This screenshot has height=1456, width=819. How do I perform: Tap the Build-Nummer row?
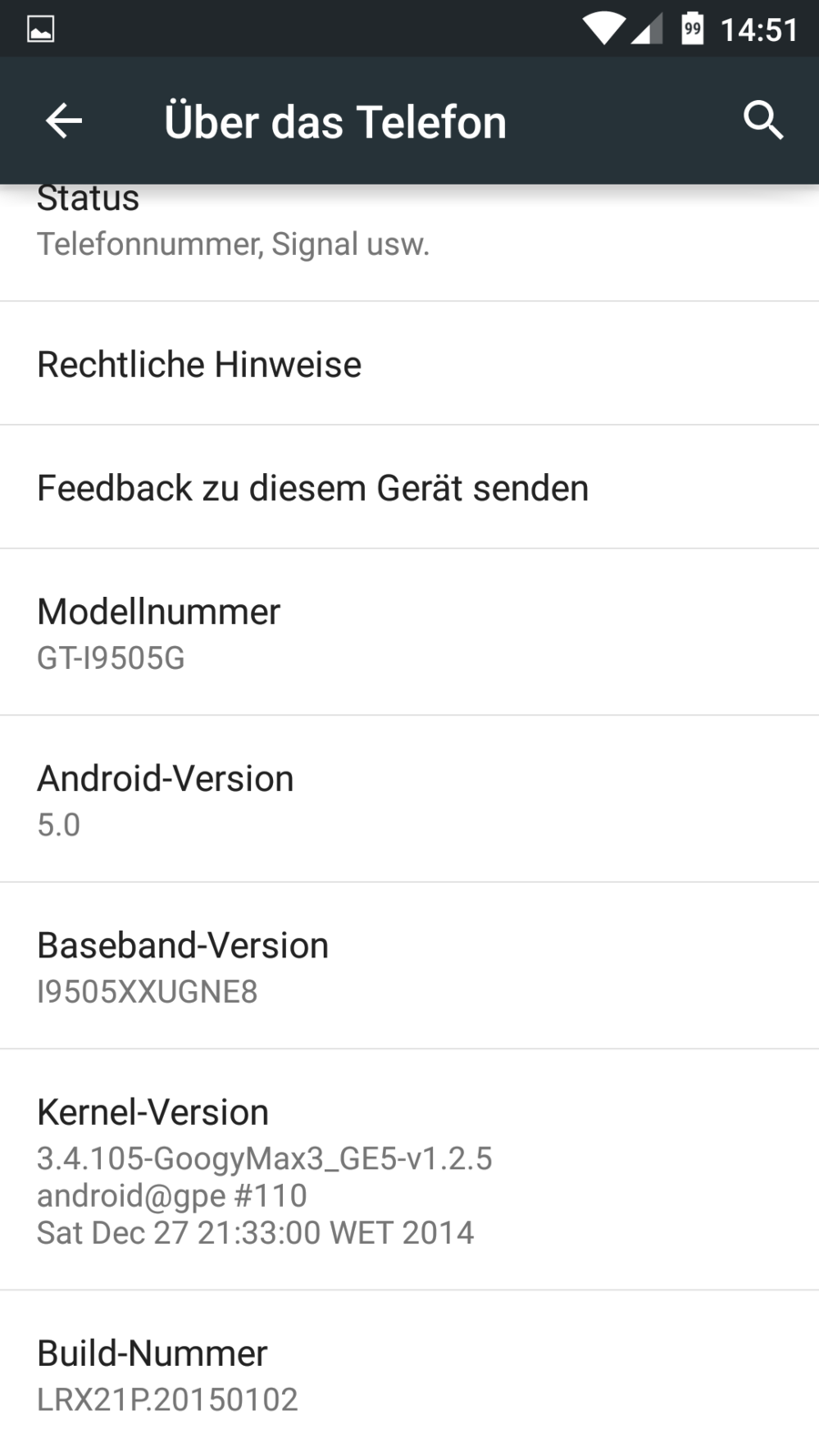409,1374
